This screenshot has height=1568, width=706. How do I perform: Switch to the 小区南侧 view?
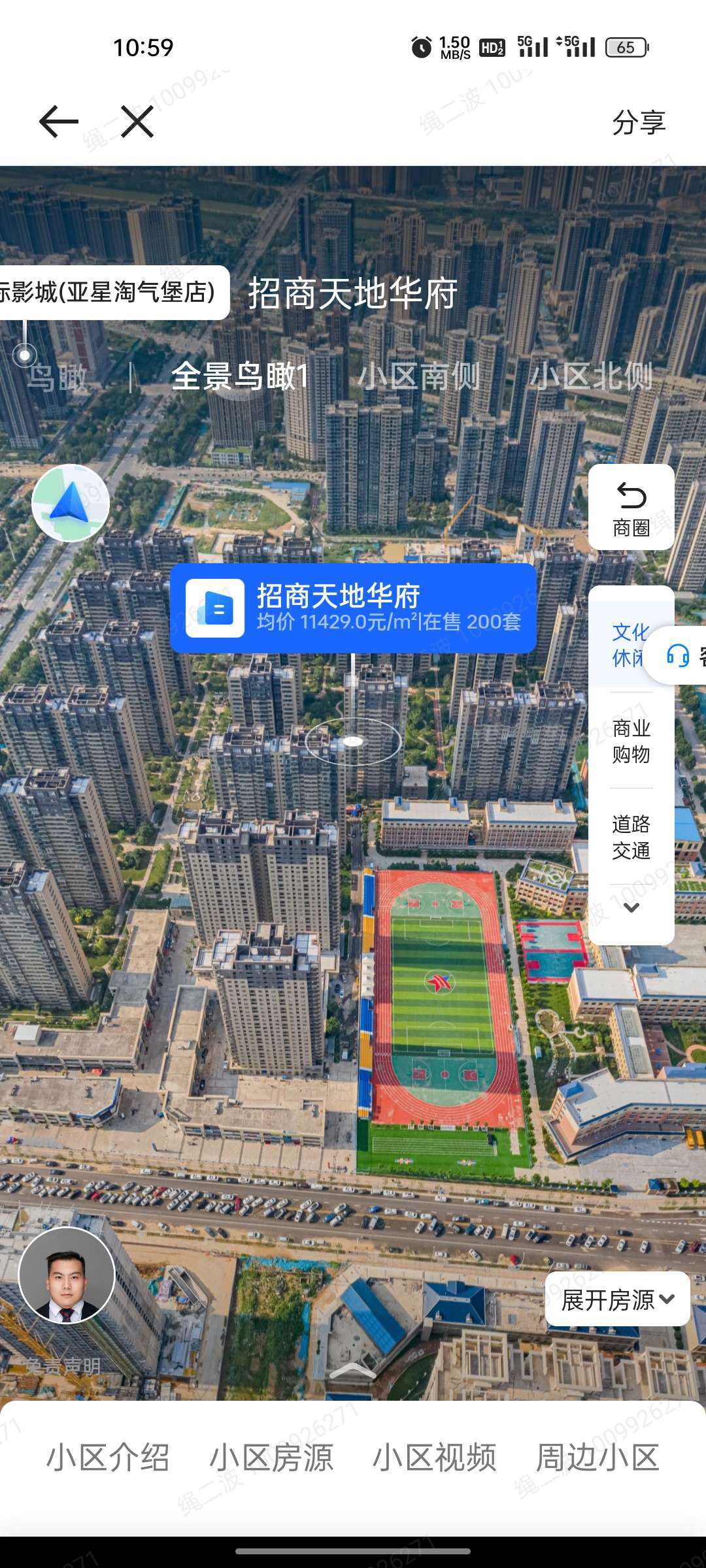click(419, 377)
